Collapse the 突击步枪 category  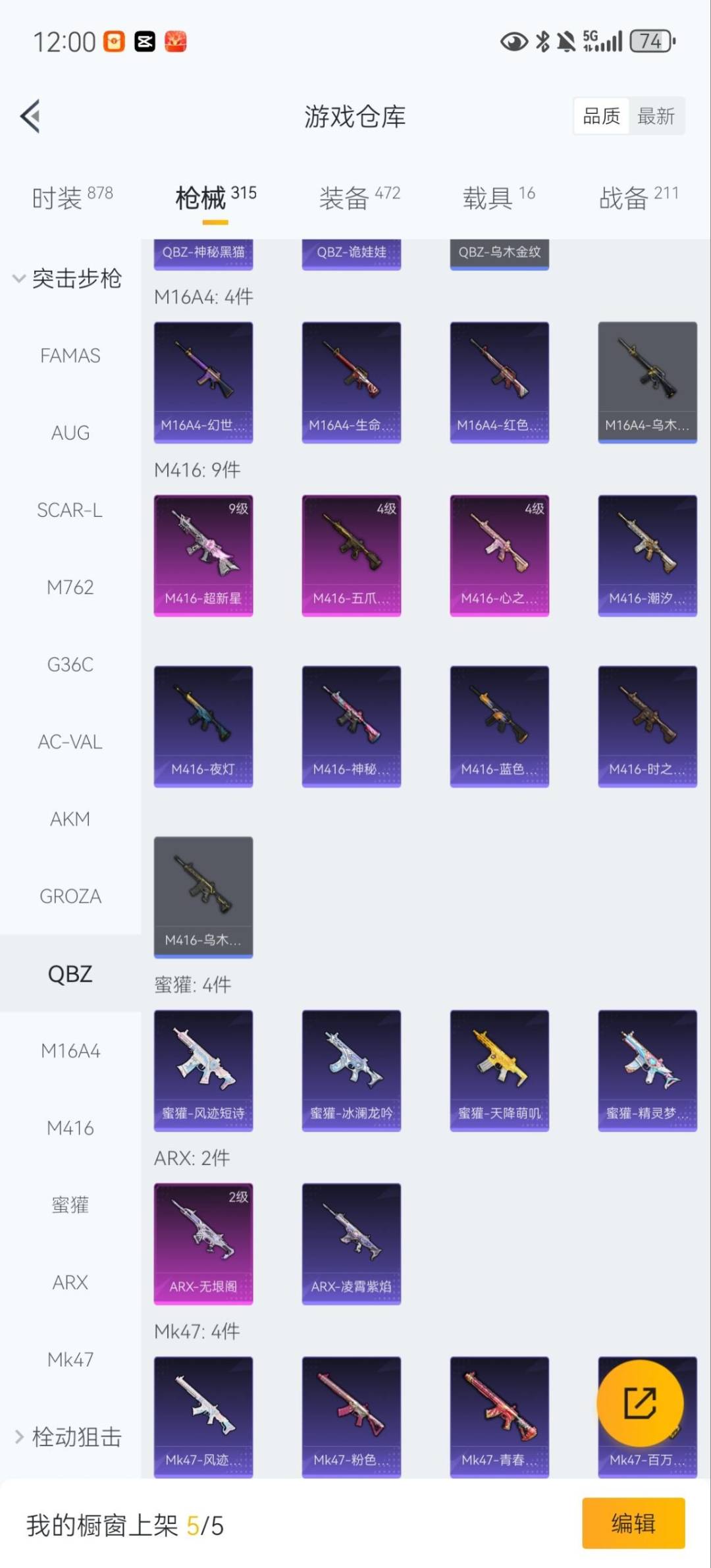(x=68, y=279)
